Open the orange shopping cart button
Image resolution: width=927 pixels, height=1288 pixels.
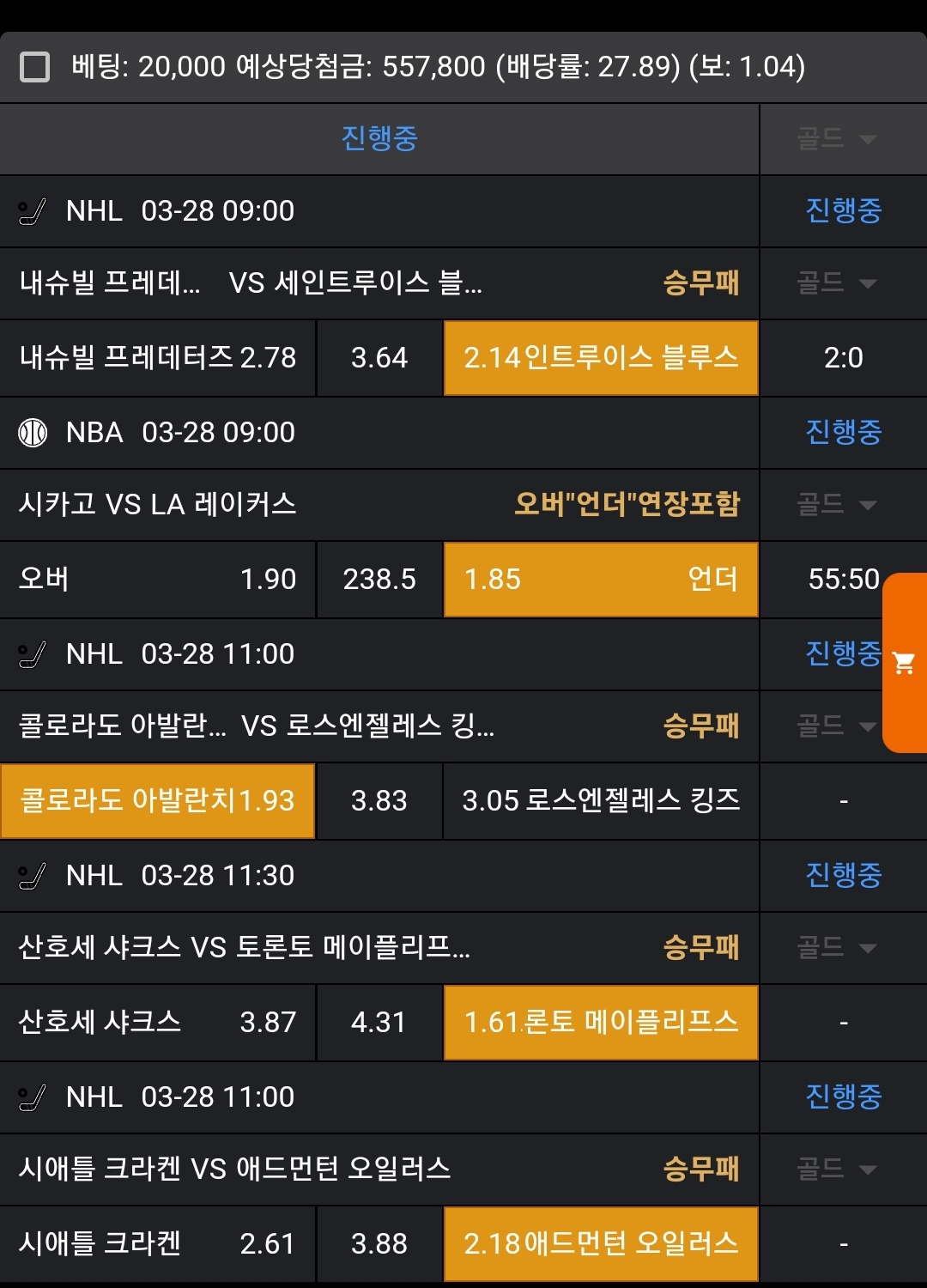(x=904, y=663)
